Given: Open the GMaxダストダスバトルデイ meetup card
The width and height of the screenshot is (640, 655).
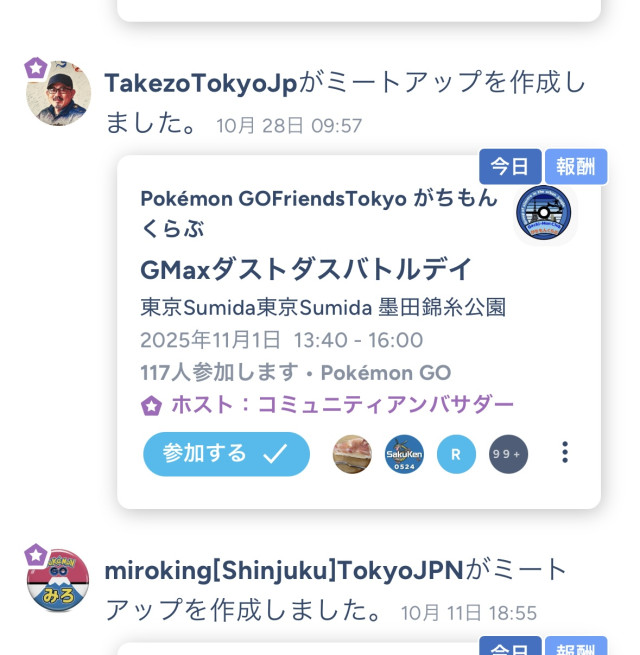Looking at the screenshot, I should click(307, 270).
